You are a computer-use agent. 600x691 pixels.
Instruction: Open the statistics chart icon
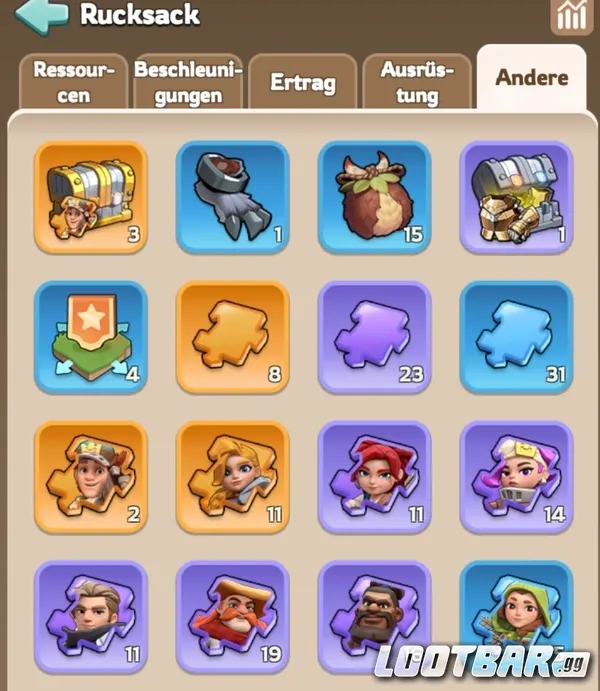pos(570,17)
